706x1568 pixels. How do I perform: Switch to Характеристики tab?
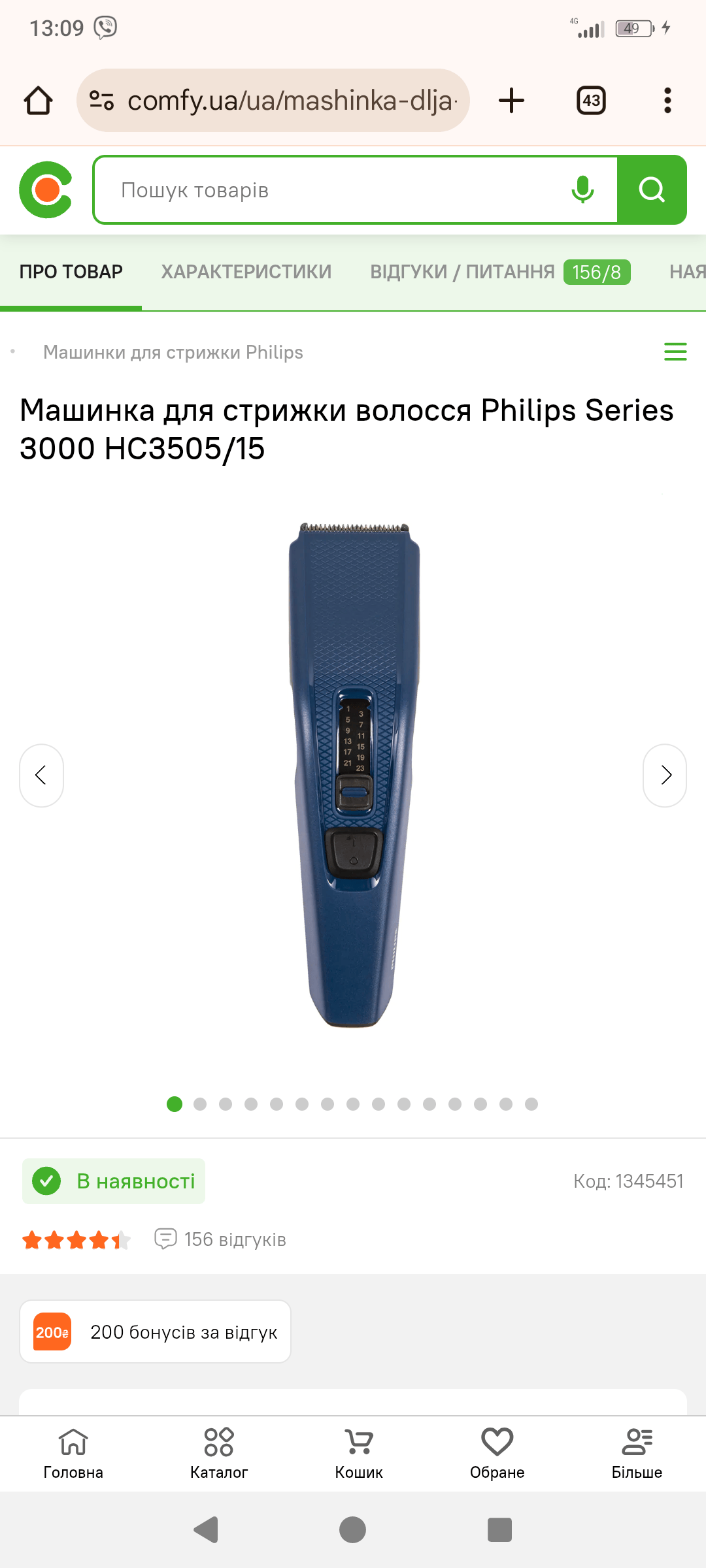246,272
